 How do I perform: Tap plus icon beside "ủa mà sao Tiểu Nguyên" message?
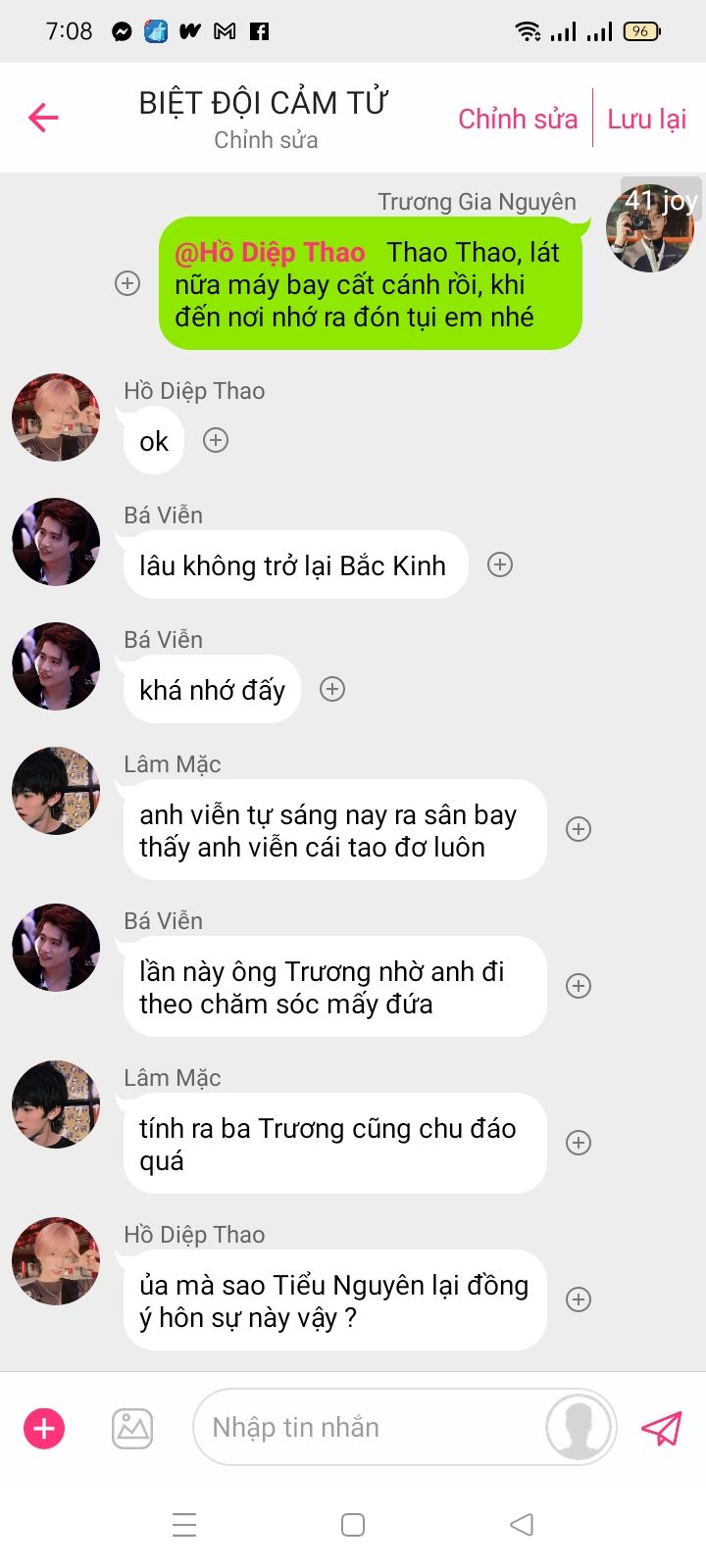tap(579, 1299)
